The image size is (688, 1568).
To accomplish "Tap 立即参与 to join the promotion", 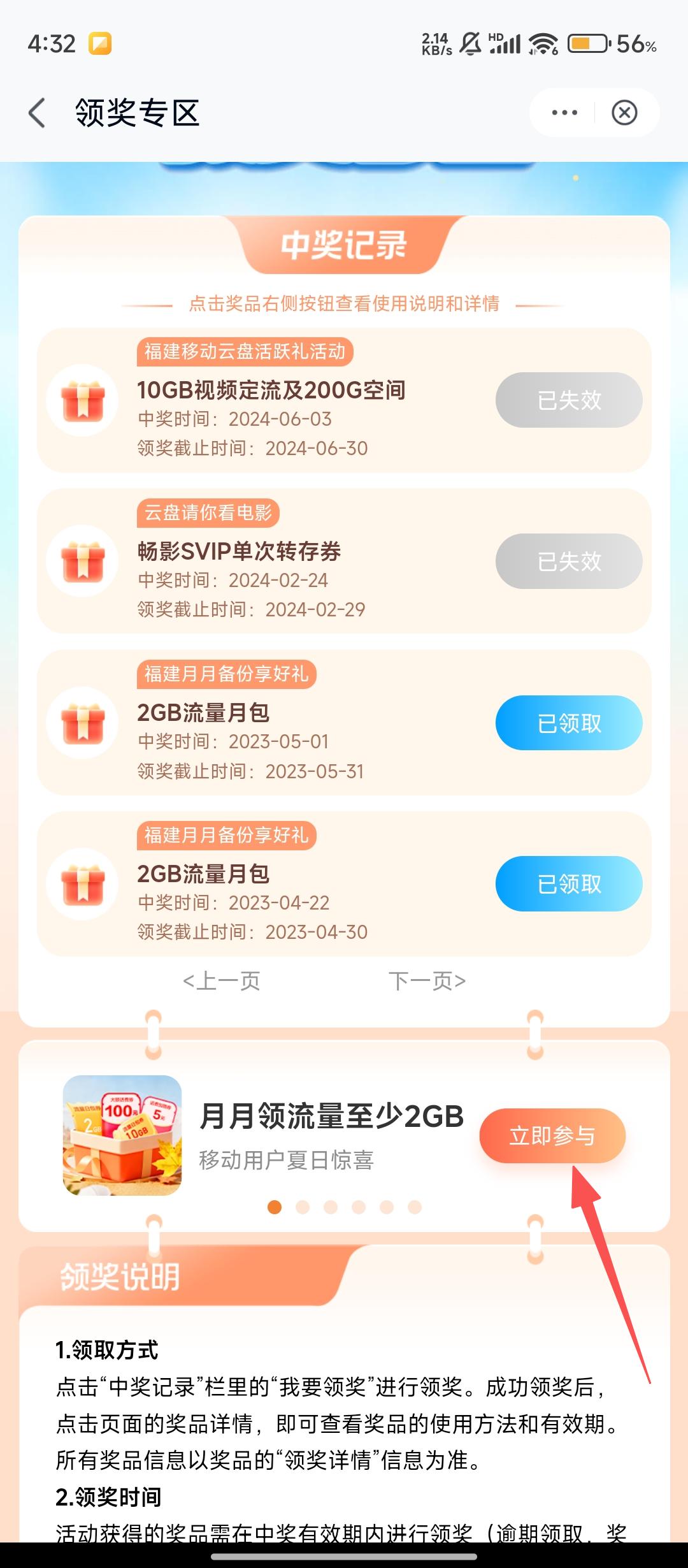I will pos(552,1136).
